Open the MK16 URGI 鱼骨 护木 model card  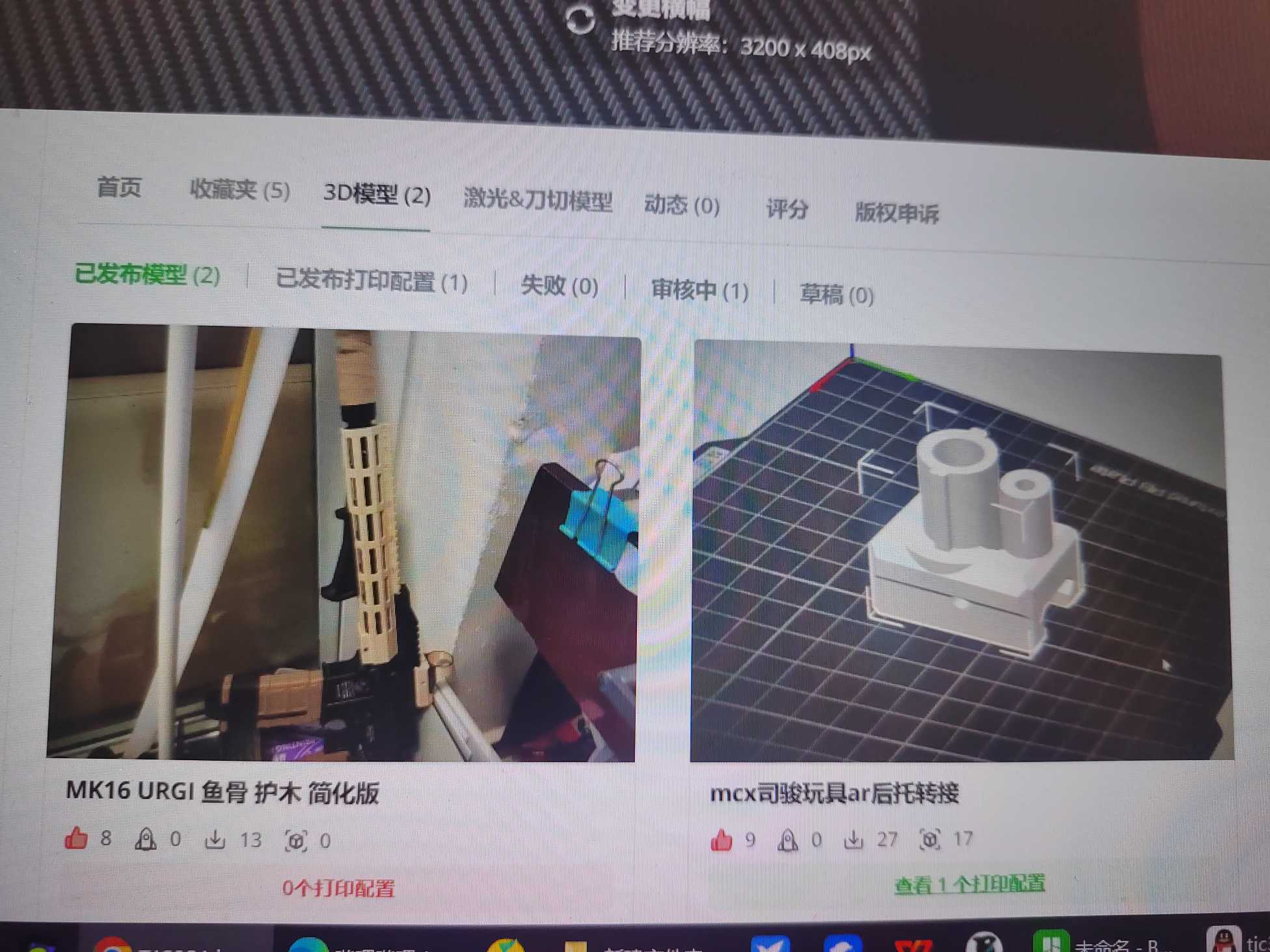[x=343, y=545]
